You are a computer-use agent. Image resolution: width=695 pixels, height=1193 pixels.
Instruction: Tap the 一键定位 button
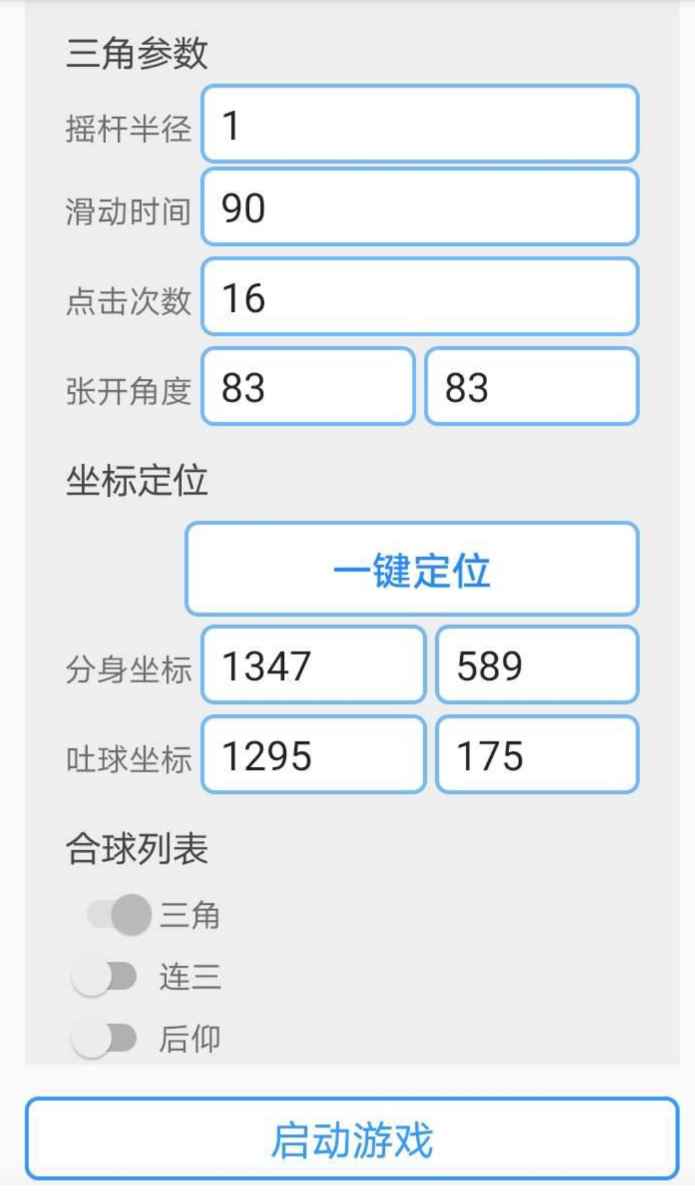click(x=411, y=569)
